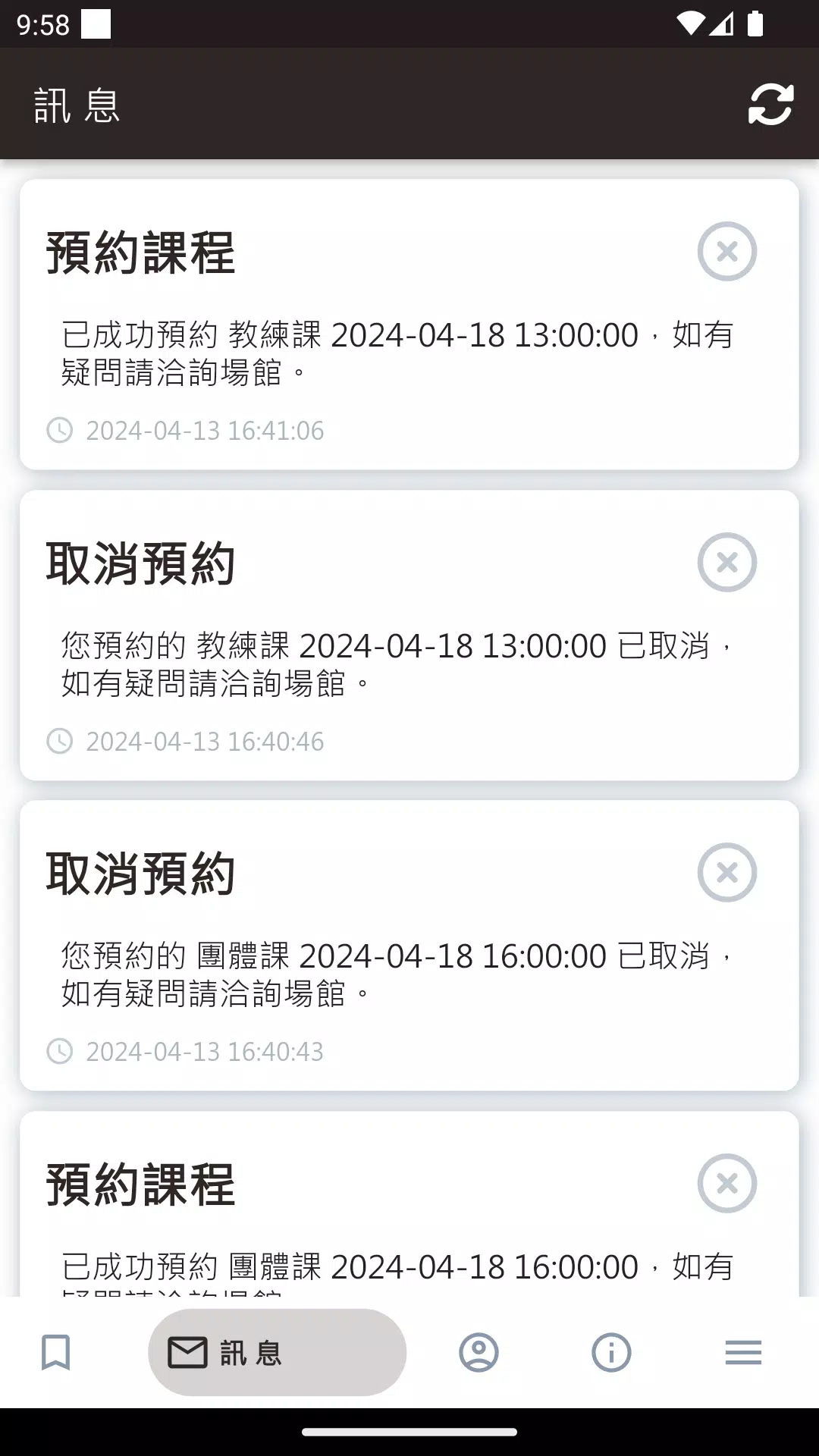Dismiss the 預約課程 message from 16:41:06
819x1456 pixels.
tap(726, 251)
